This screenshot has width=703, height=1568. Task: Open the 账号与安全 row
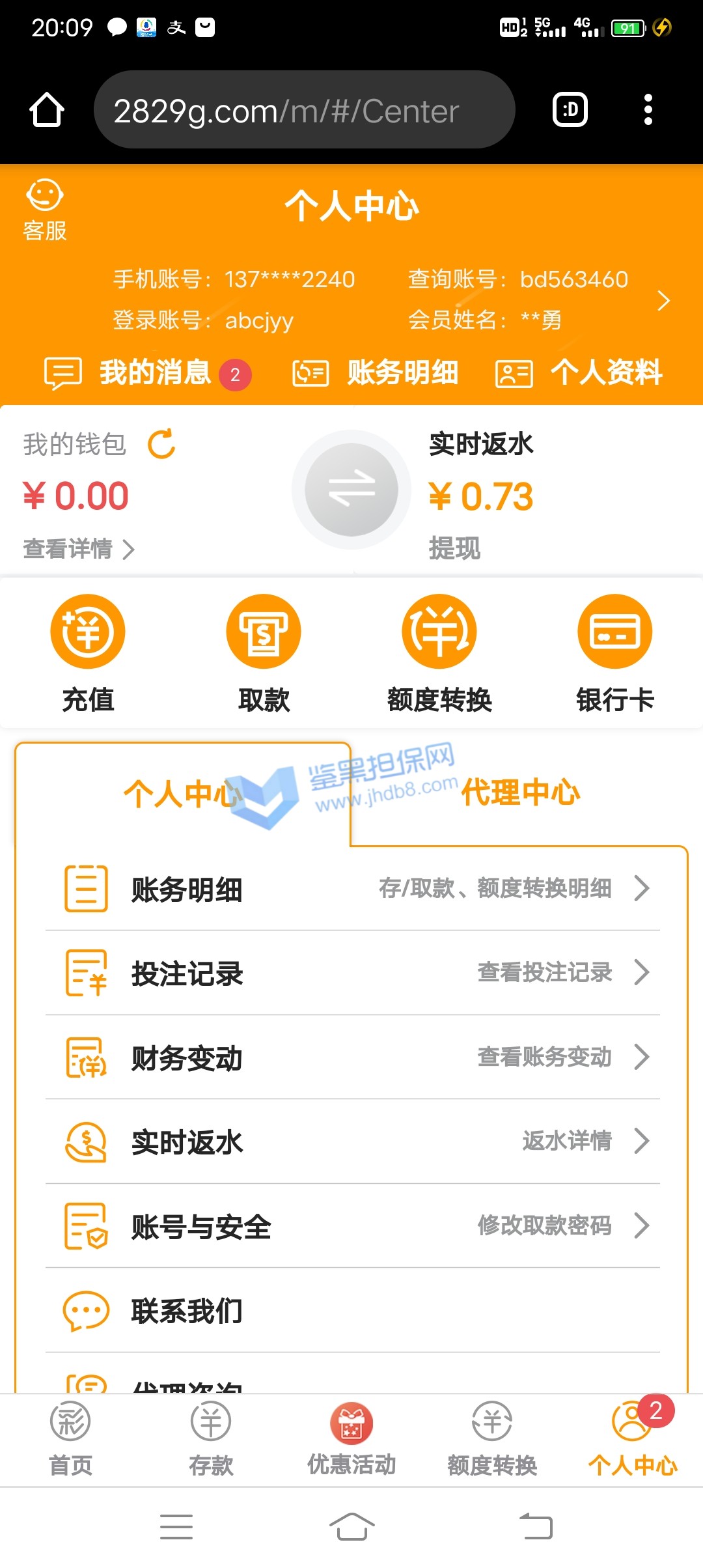(x=351, y=1227)
